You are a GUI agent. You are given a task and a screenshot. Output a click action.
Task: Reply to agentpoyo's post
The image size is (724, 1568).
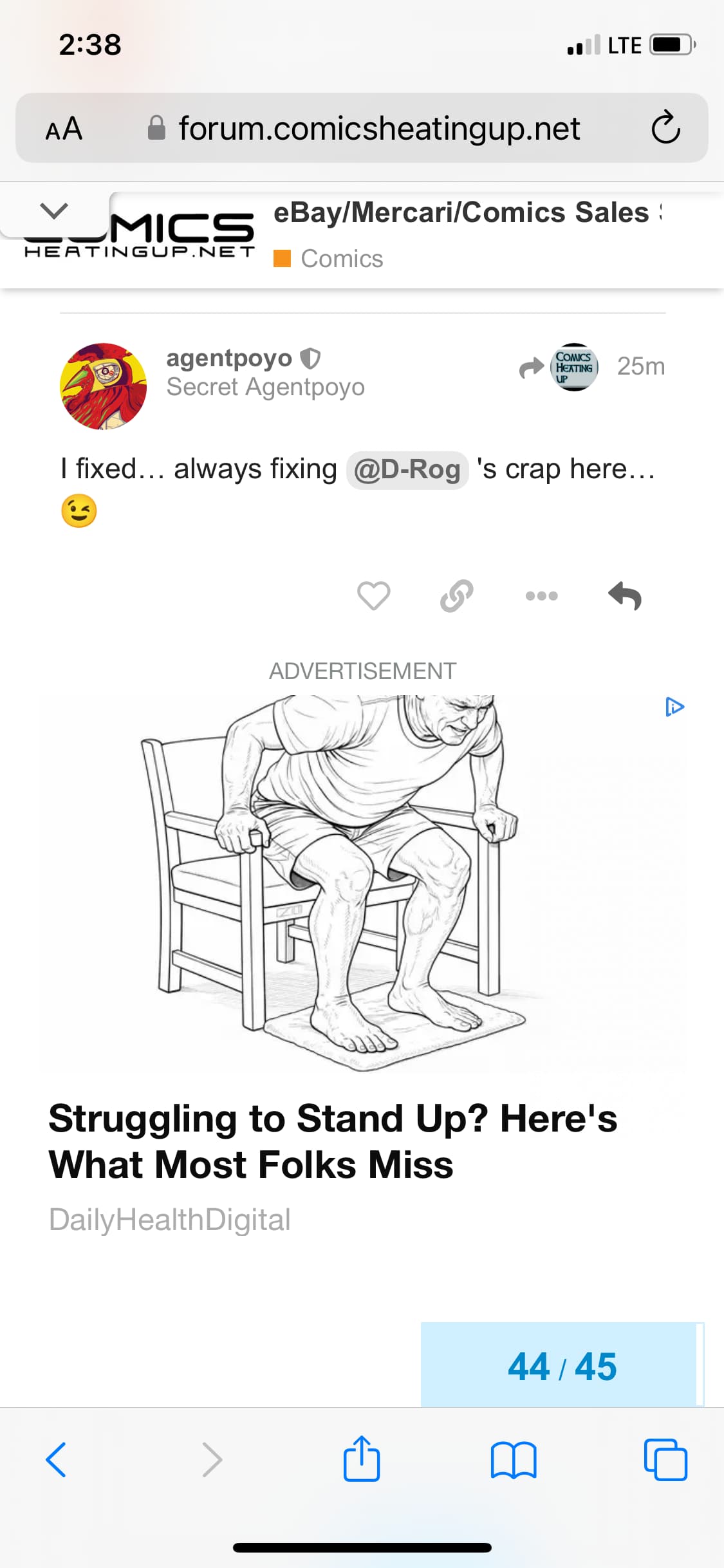(625, 595)
